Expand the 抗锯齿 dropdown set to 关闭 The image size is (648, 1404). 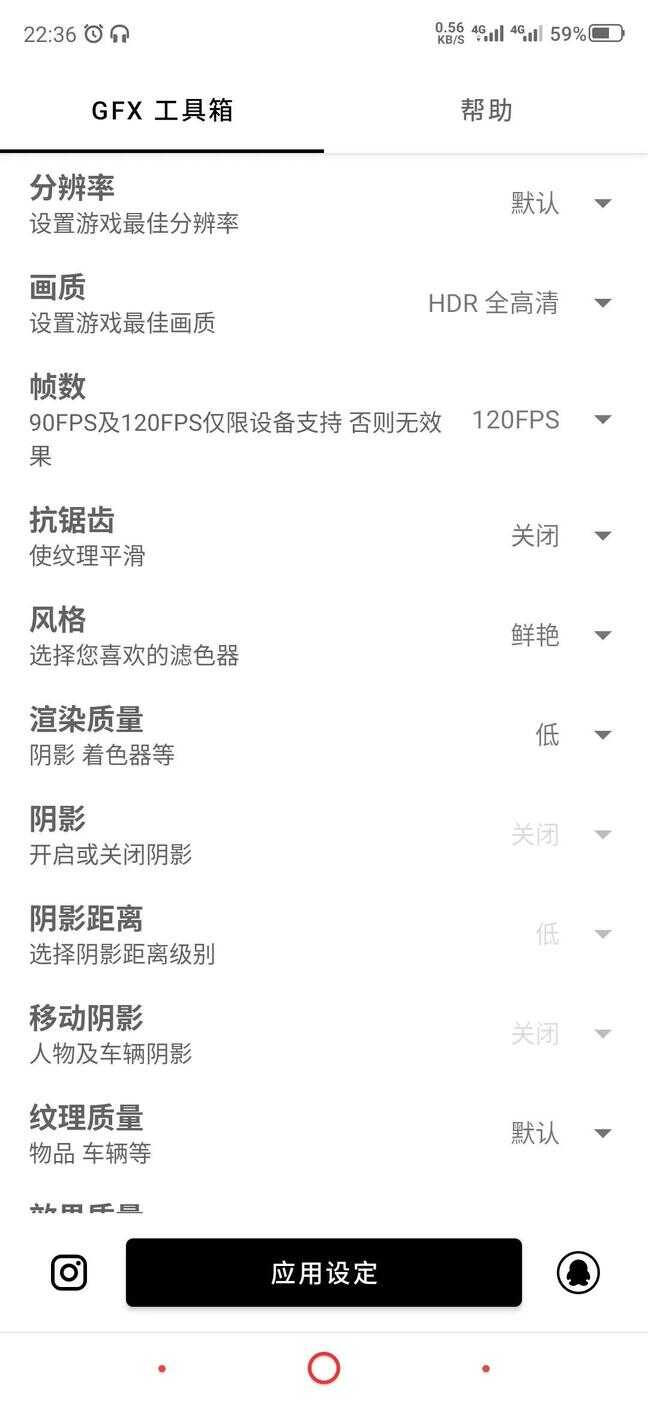pos(560,536)
